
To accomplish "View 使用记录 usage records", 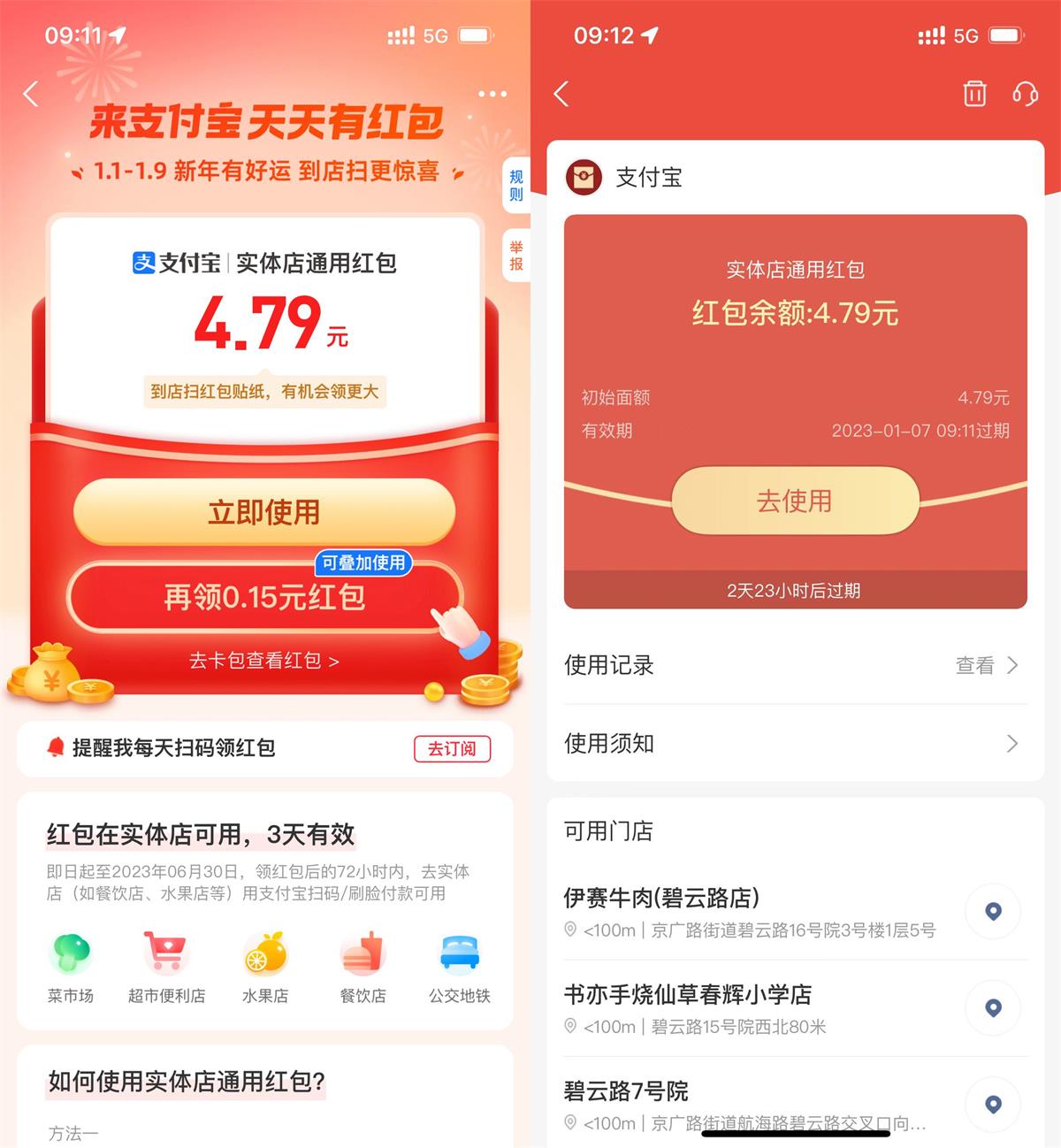I will 795,665.
